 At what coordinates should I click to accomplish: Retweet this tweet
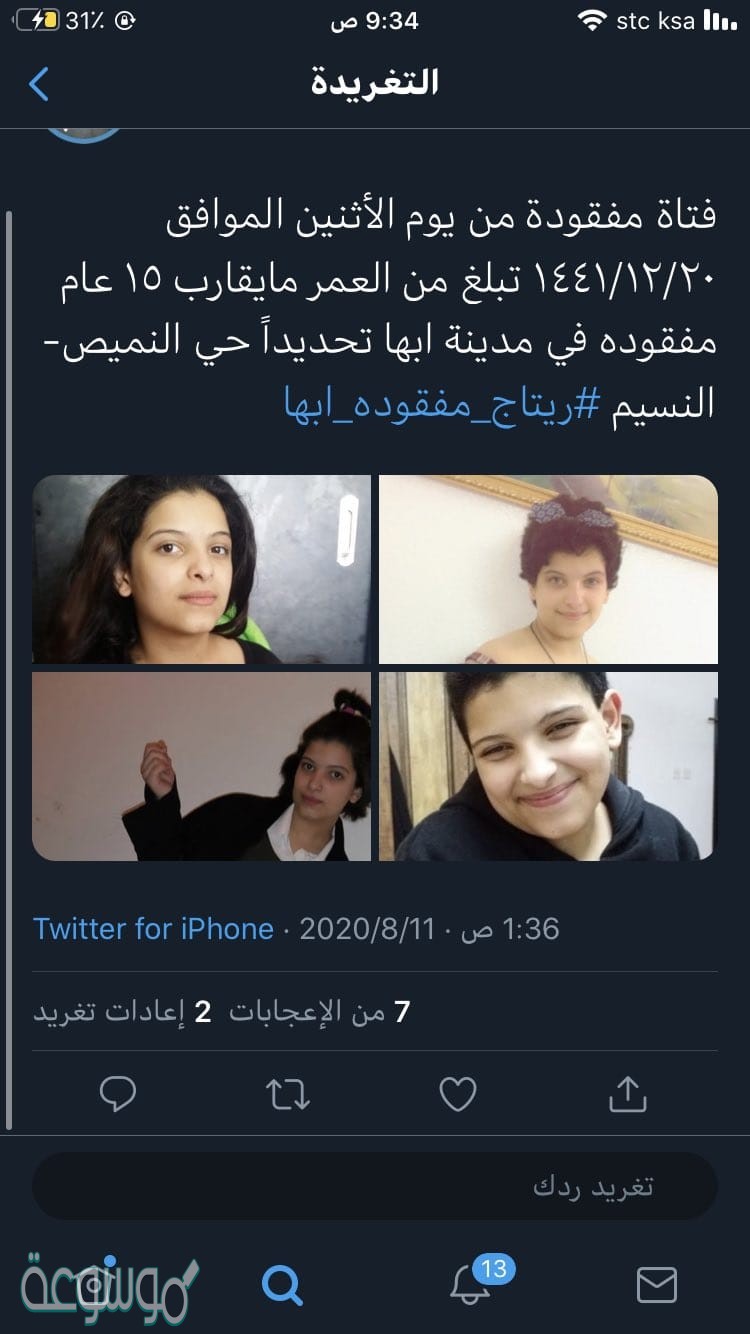coord(289,1095)
